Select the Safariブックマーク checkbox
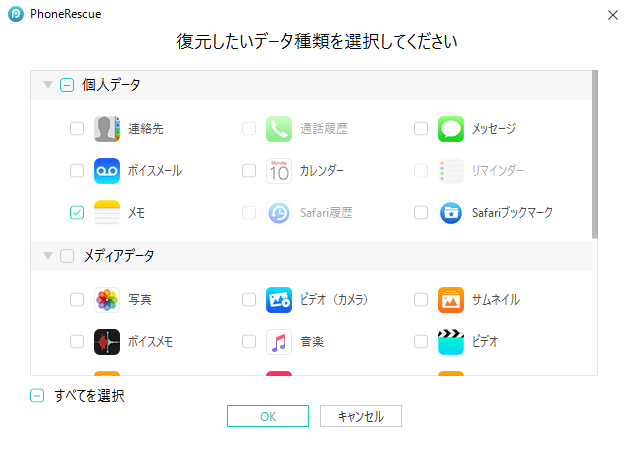The image size is (628, 450). coord(421,212)
